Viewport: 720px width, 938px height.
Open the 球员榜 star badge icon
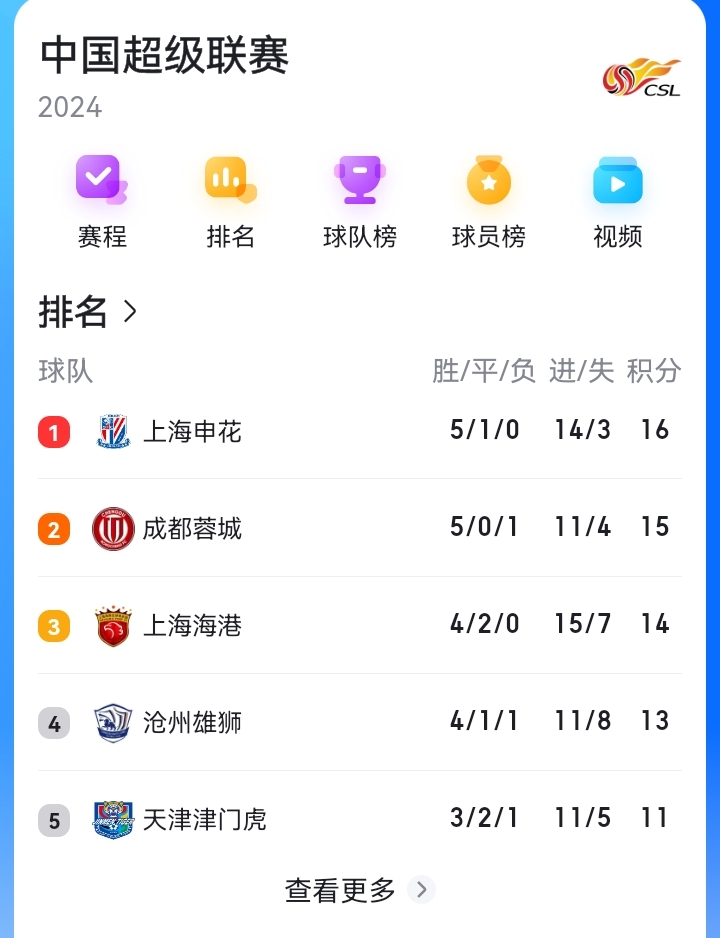[x=488, y=180]
